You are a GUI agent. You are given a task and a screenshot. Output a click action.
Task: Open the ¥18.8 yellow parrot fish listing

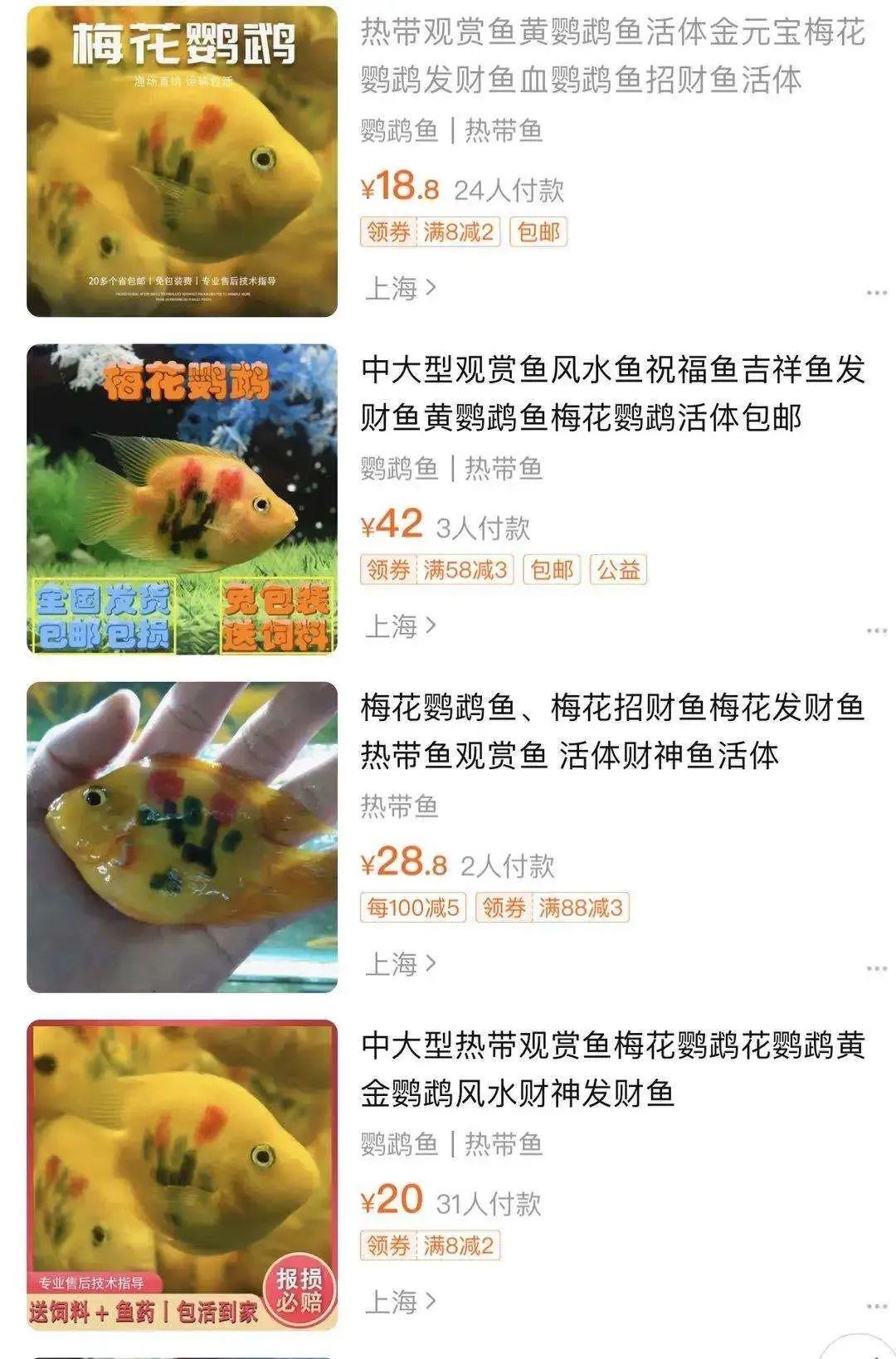point(612,56)
